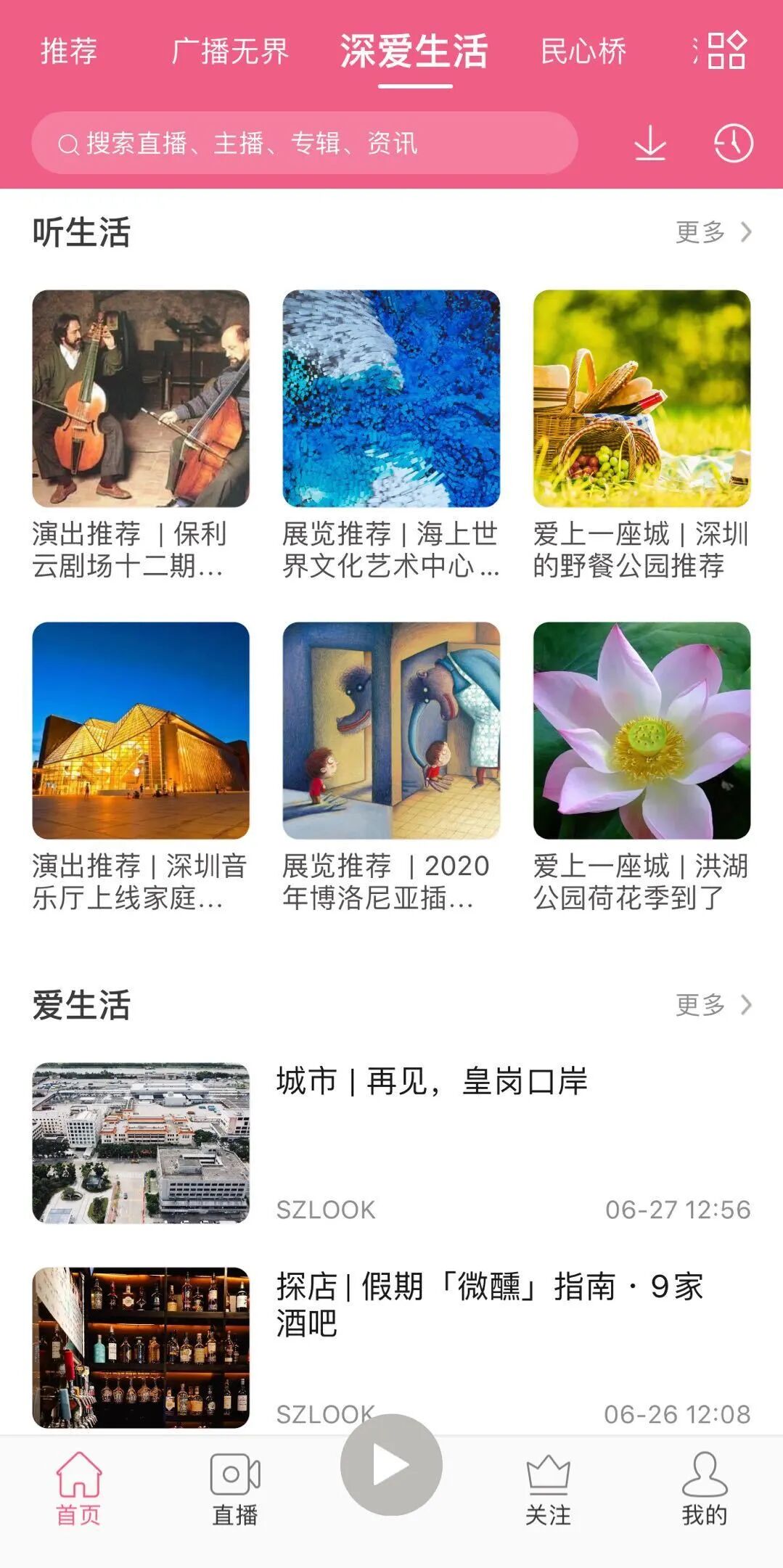The width and height of the screenshot is (783, 1568).
Task: Open the downloads icon
Action: [x=649, y=143]
